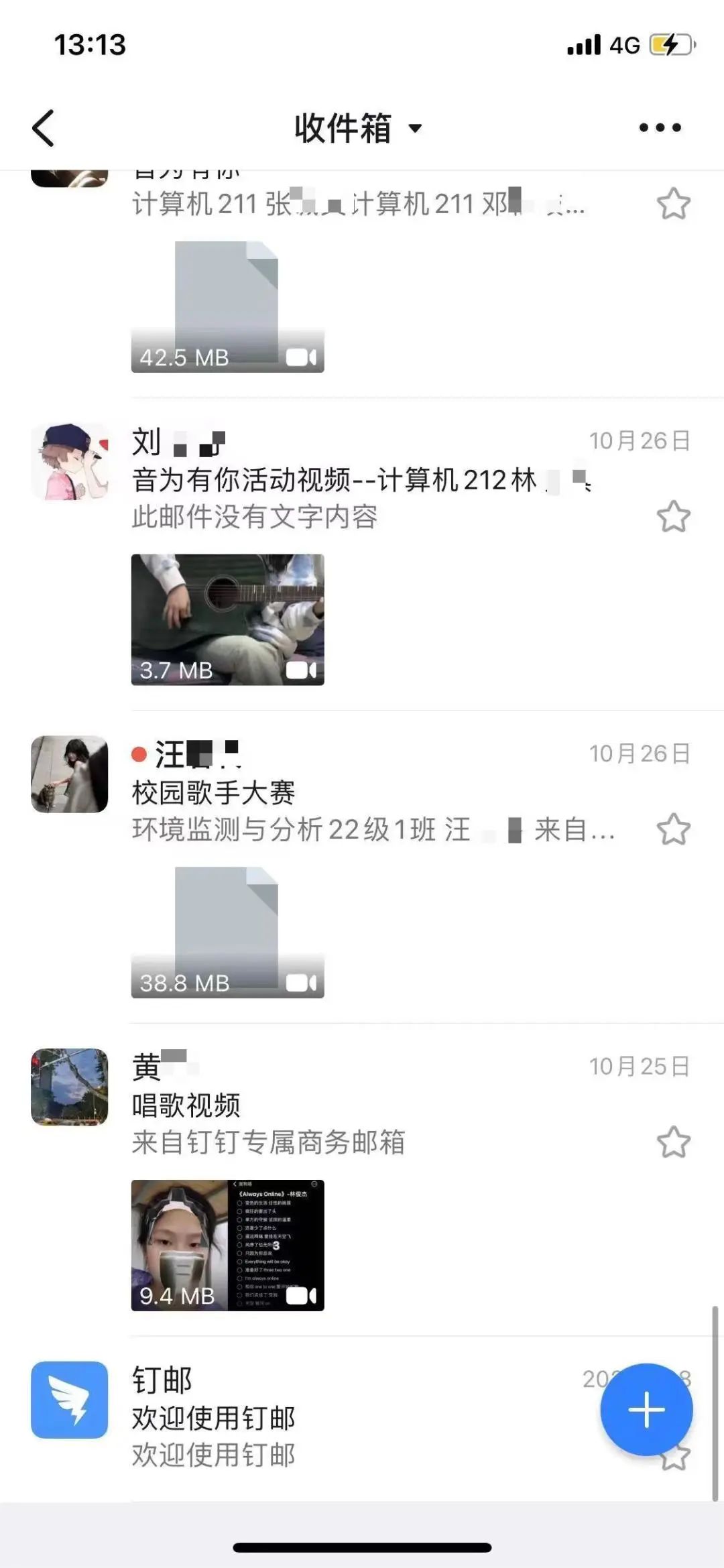Image resolution: width=724 pixels, height=1568 pixels.
Task: Star the 音为有你活动视频 email
Action: coord(673,516)
